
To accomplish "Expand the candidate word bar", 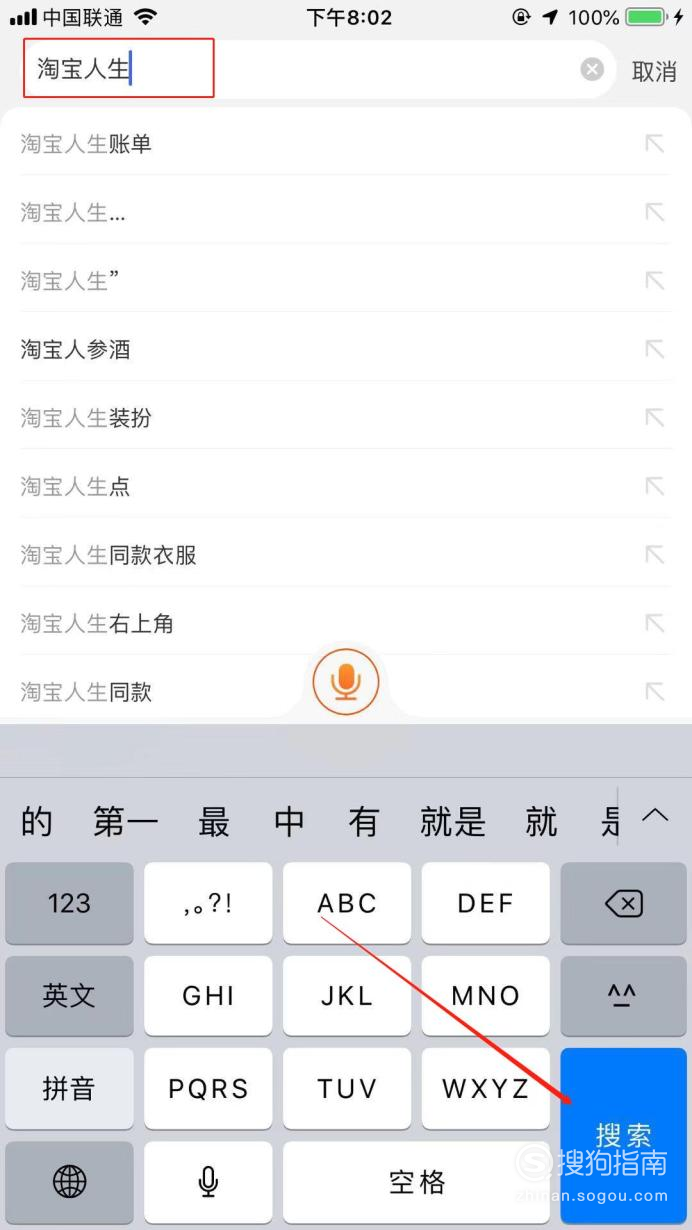I will [x=655, y=815].
